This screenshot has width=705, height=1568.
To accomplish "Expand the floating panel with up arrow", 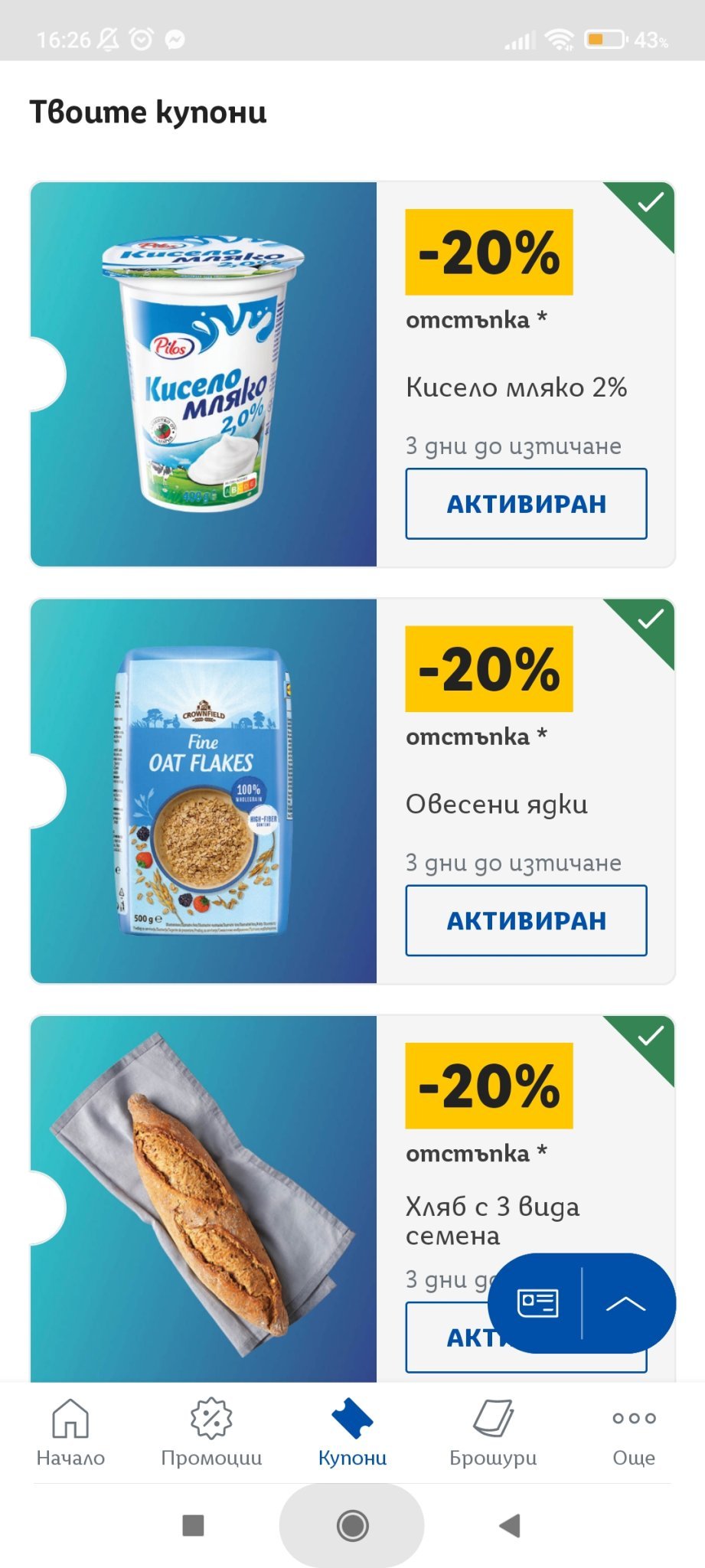I will (x=625, y=1302).
